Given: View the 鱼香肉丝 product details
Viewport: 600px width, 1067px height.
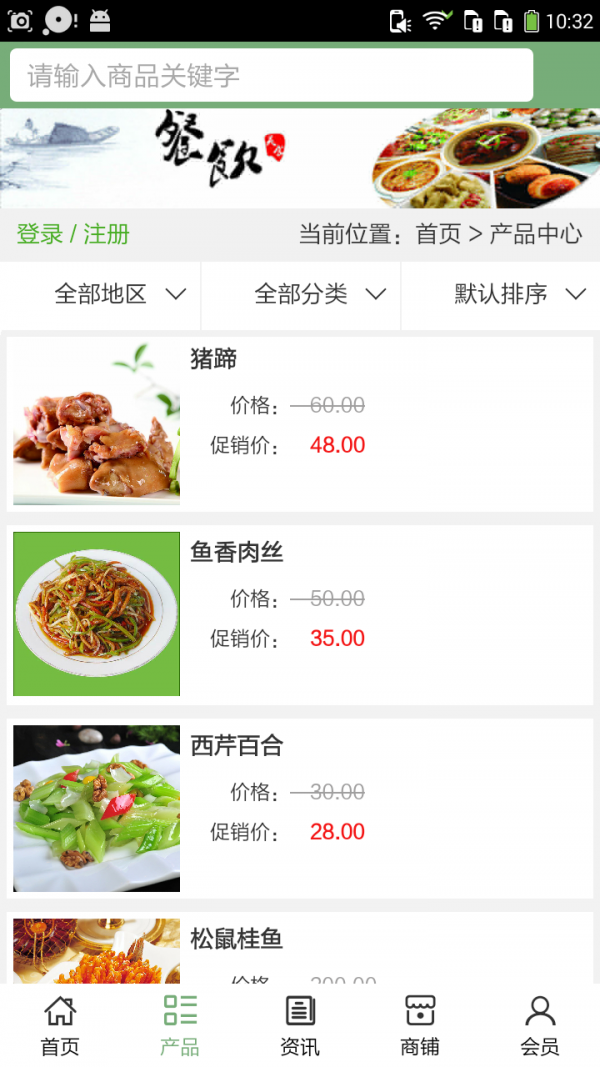Looking at the screenshot, I should 300,615.
